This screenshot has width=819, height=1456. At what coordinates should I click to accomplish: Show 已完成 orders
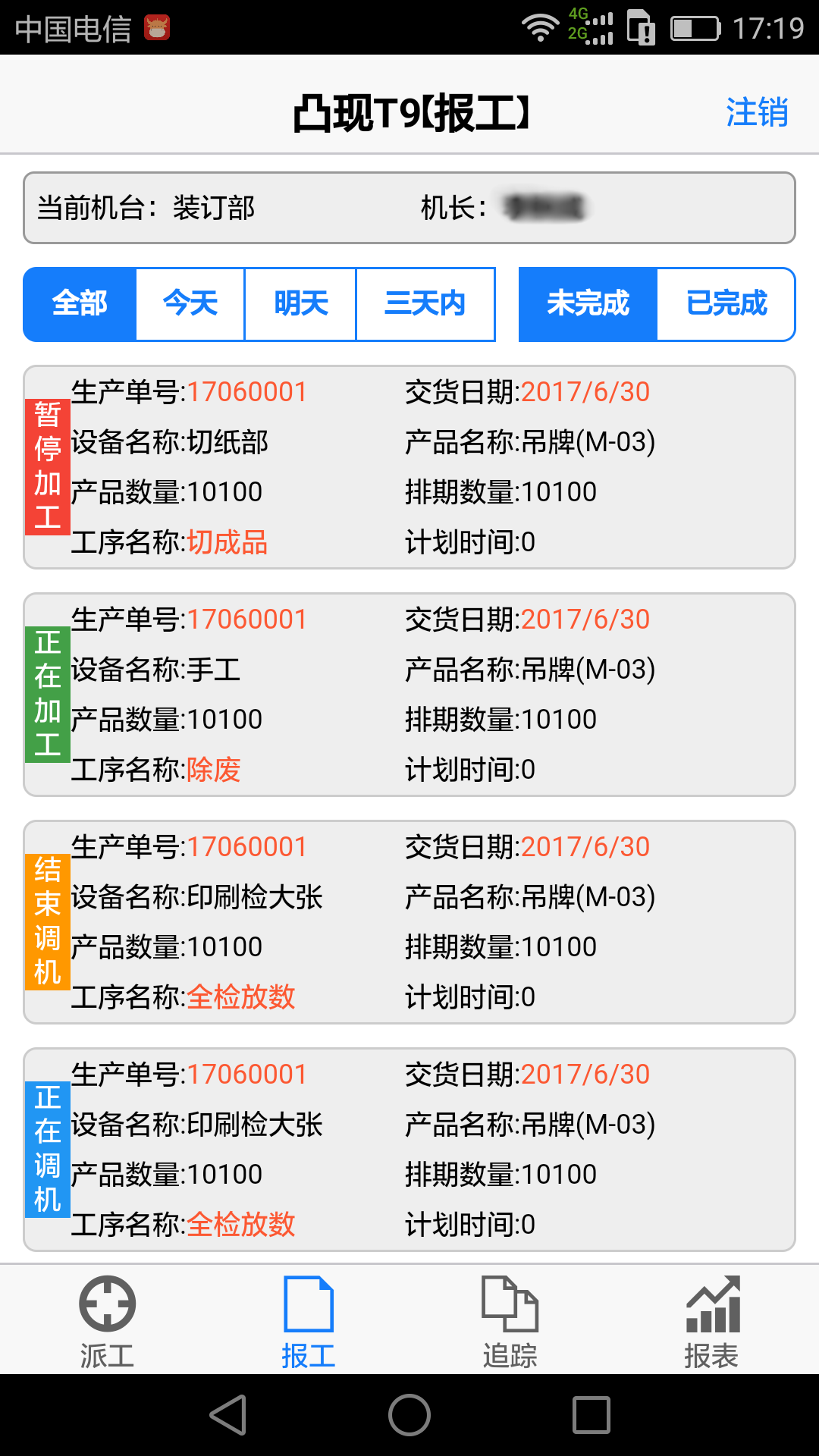[x=726, y=304]
